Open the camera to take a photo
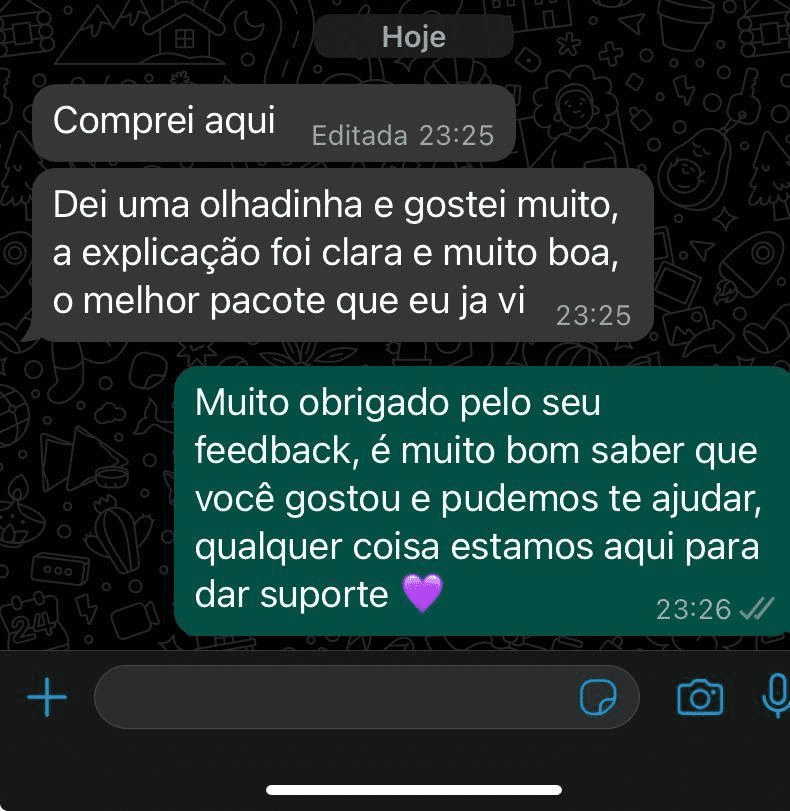Screen dimensions: 790x811 [x=700, y=697]
